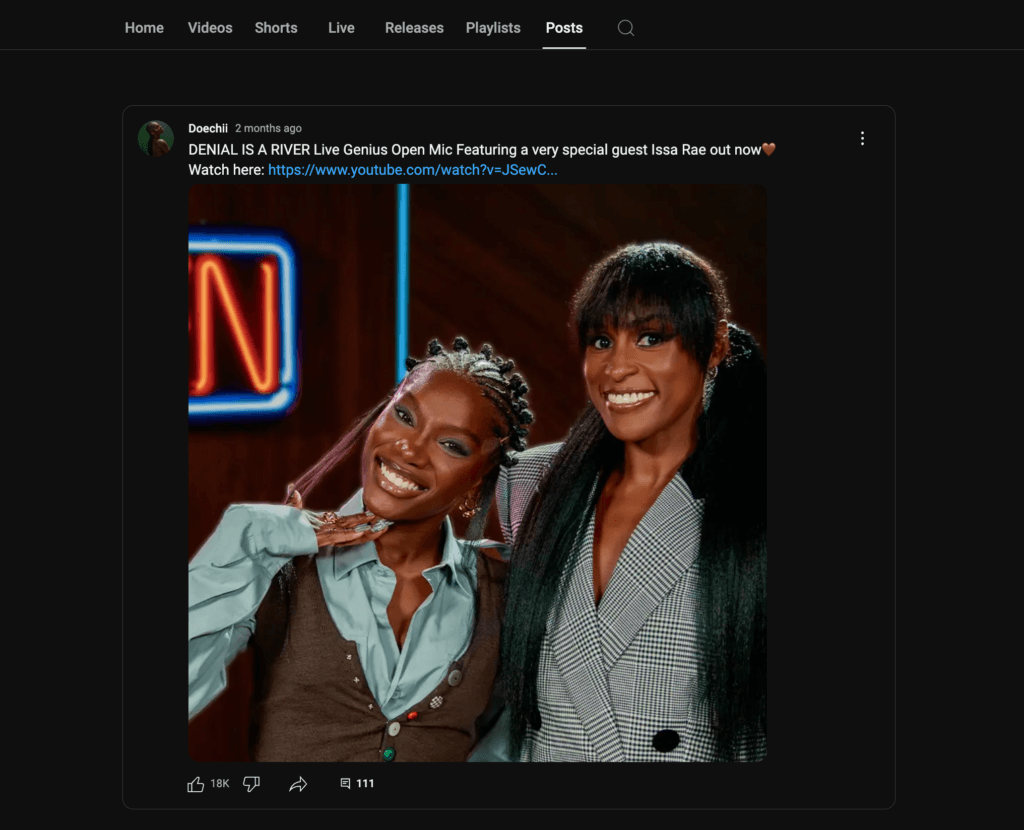Open the post image with Issa Rae
This screenshot has width=1024, height=830.
click(x=477, y=472)
